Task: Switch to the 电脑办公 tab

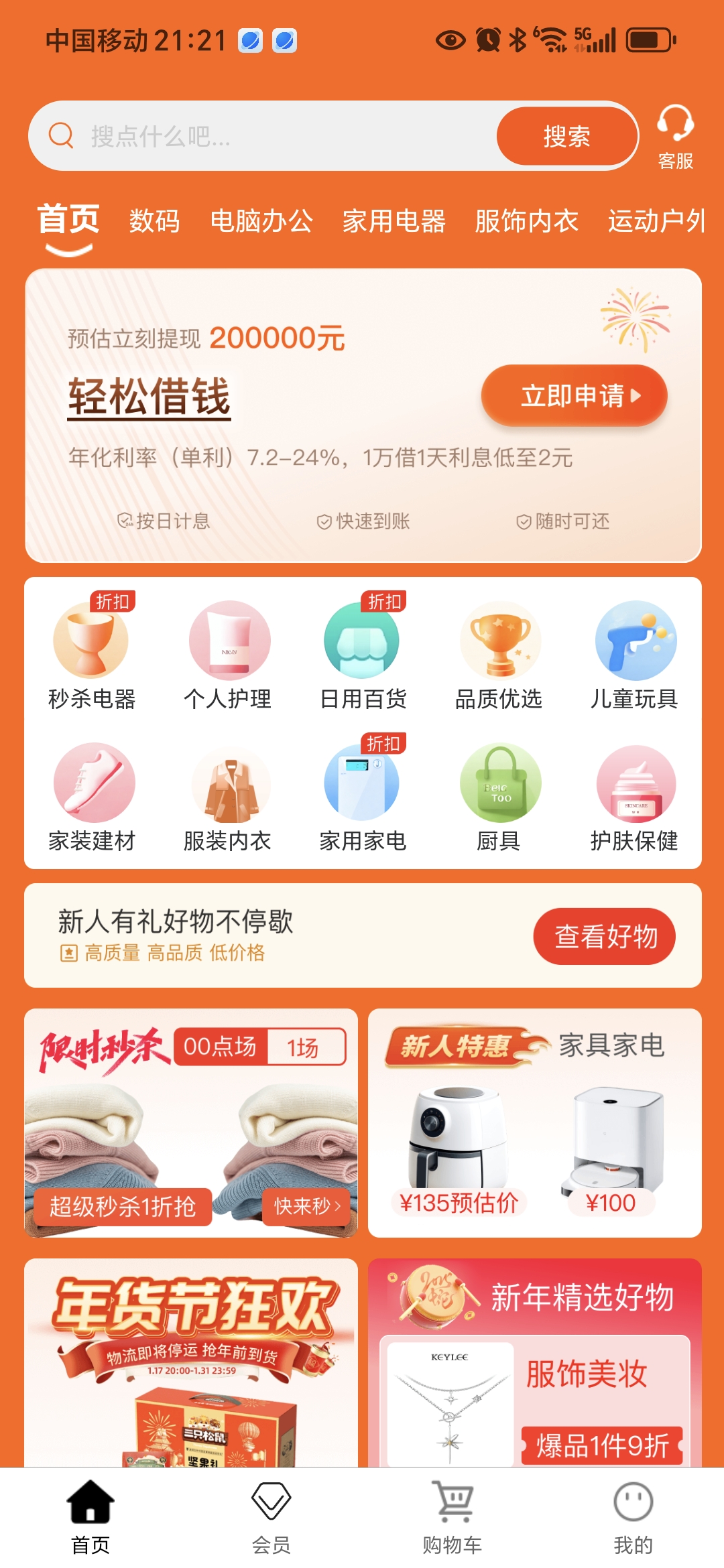Action: click(x=261, y=220)
